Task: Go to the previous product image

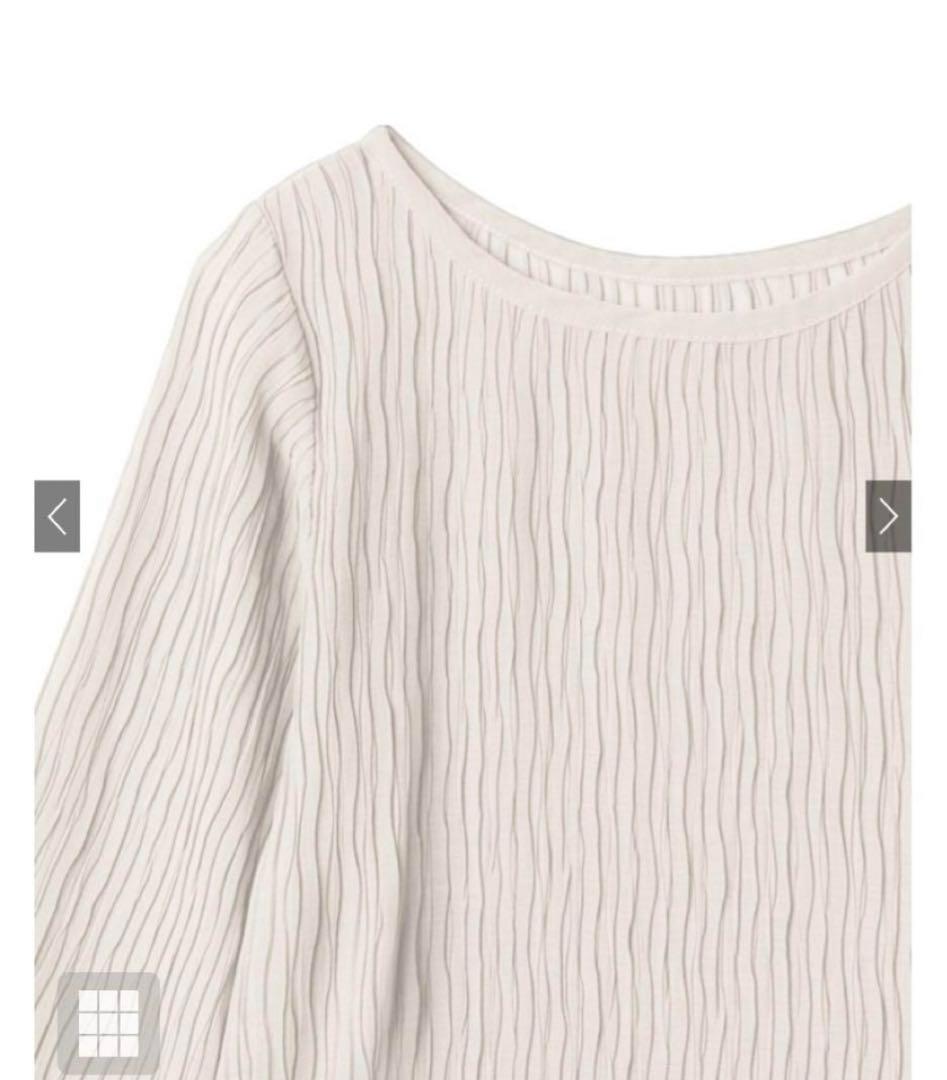Action: point(57,516)
